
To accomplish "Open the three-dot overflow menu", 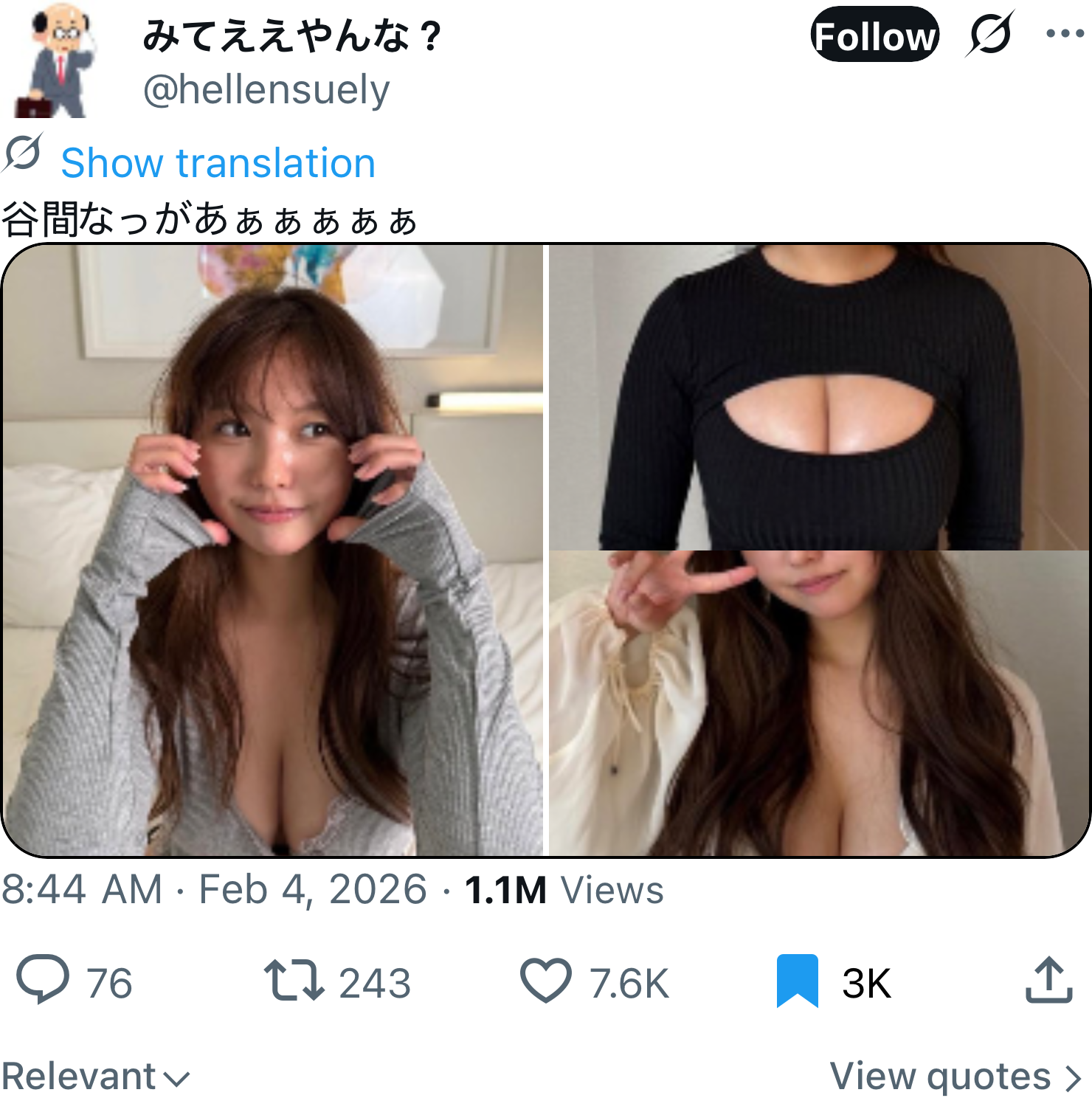I will coord(1065,34).
